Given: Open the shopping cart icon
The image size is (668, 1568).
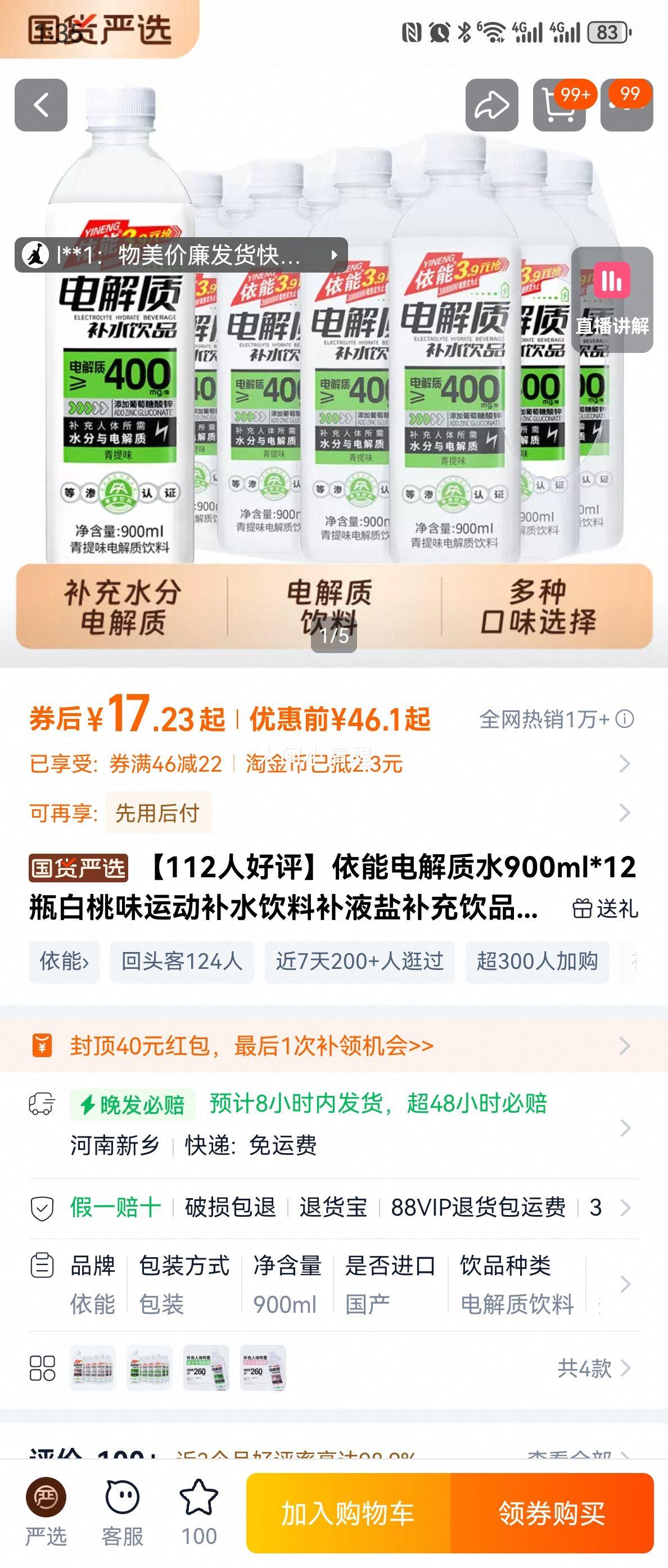Looking at the screenshot, I should (559, 105).
